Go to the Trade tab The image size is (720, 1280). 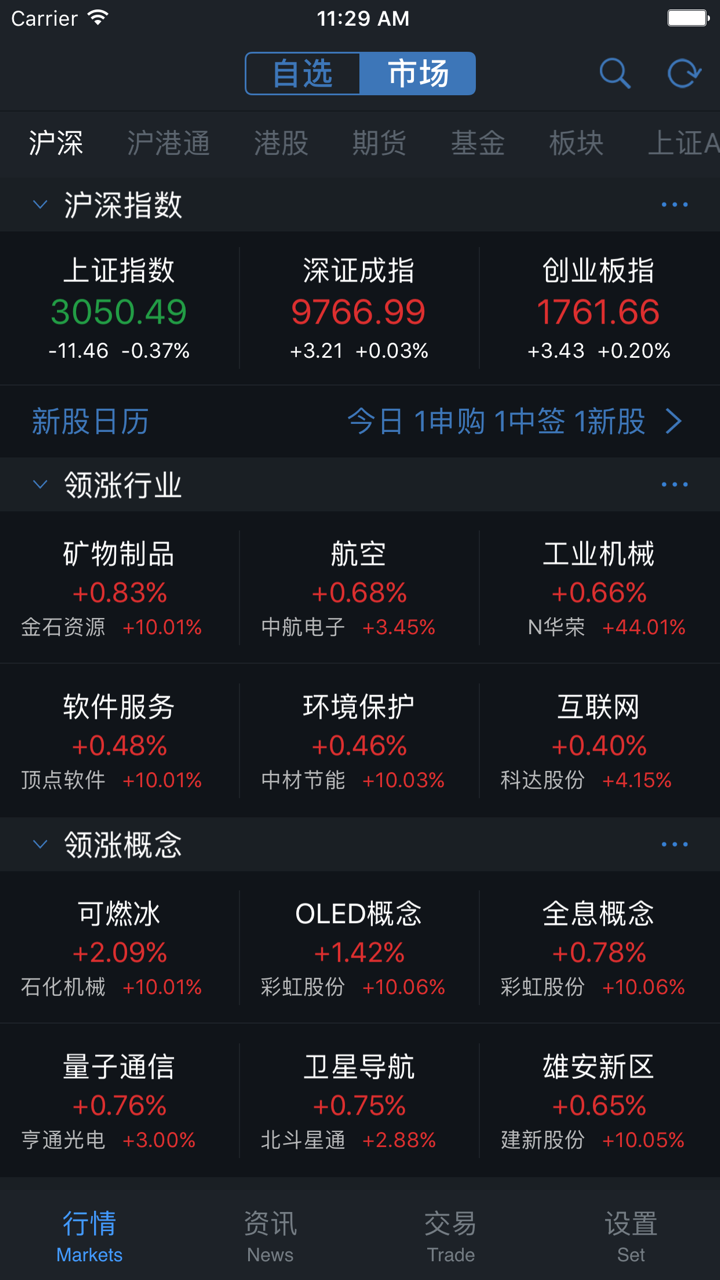tap(450, 1235)
